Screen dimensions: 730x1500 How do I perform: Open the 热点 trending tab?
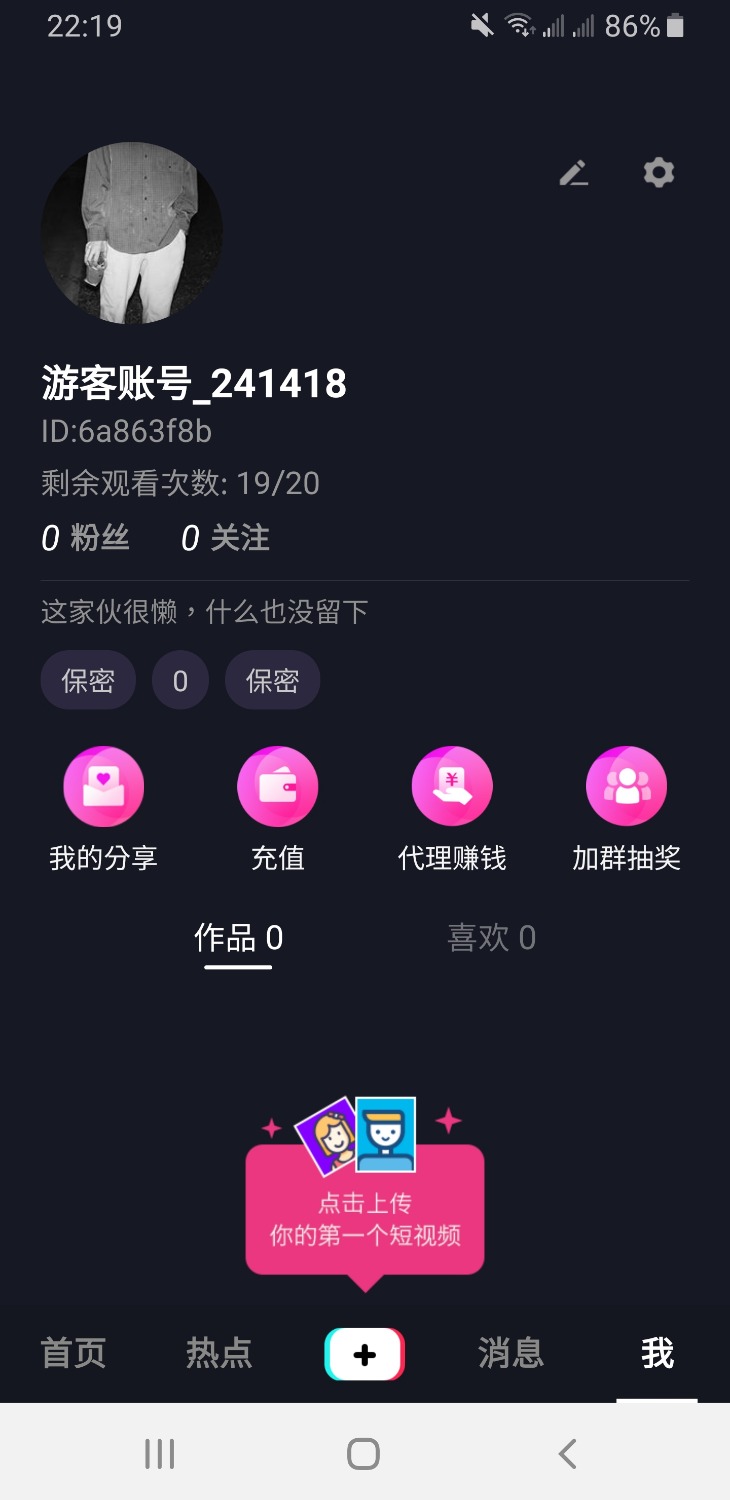[x=219, y=1353]
